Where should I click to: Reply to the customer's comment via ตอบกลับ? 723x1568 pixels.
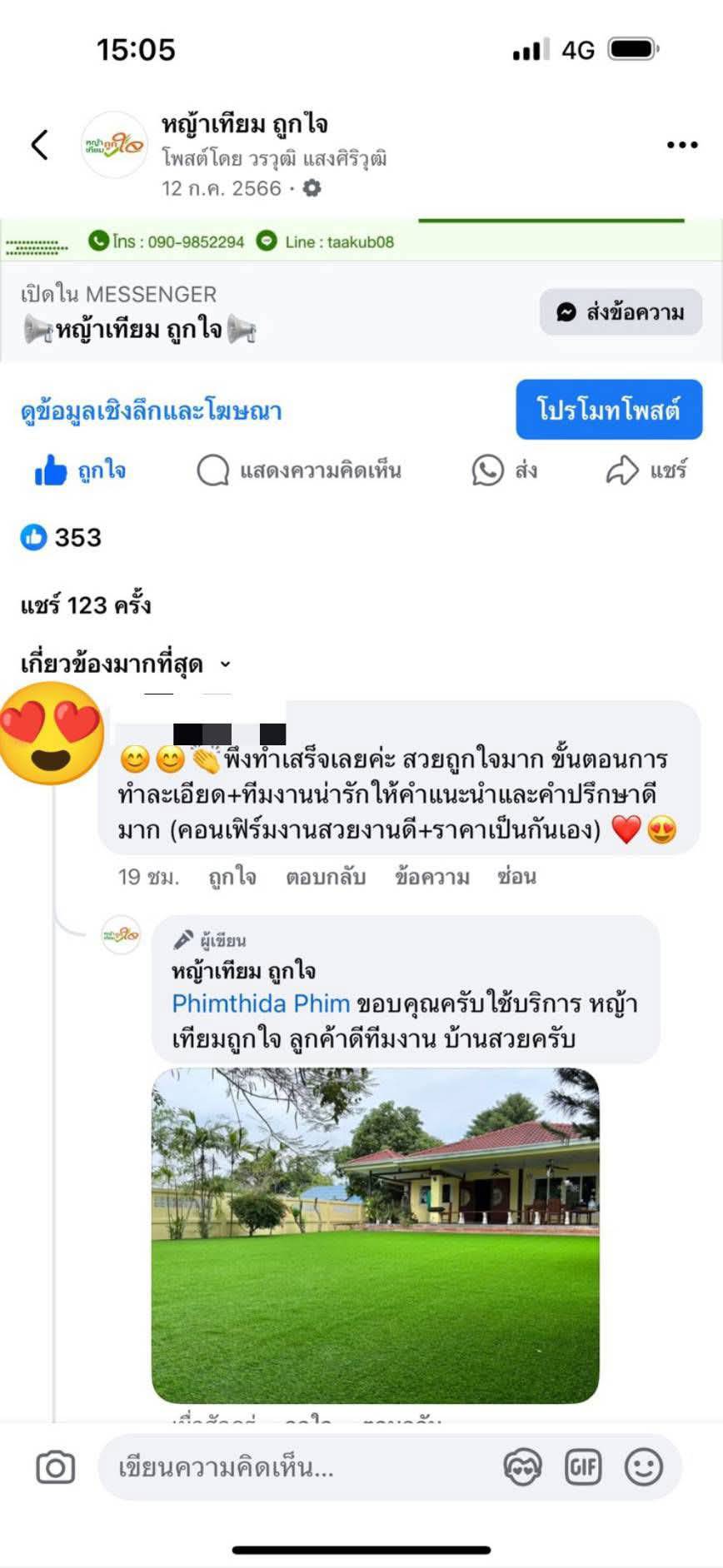326,876
